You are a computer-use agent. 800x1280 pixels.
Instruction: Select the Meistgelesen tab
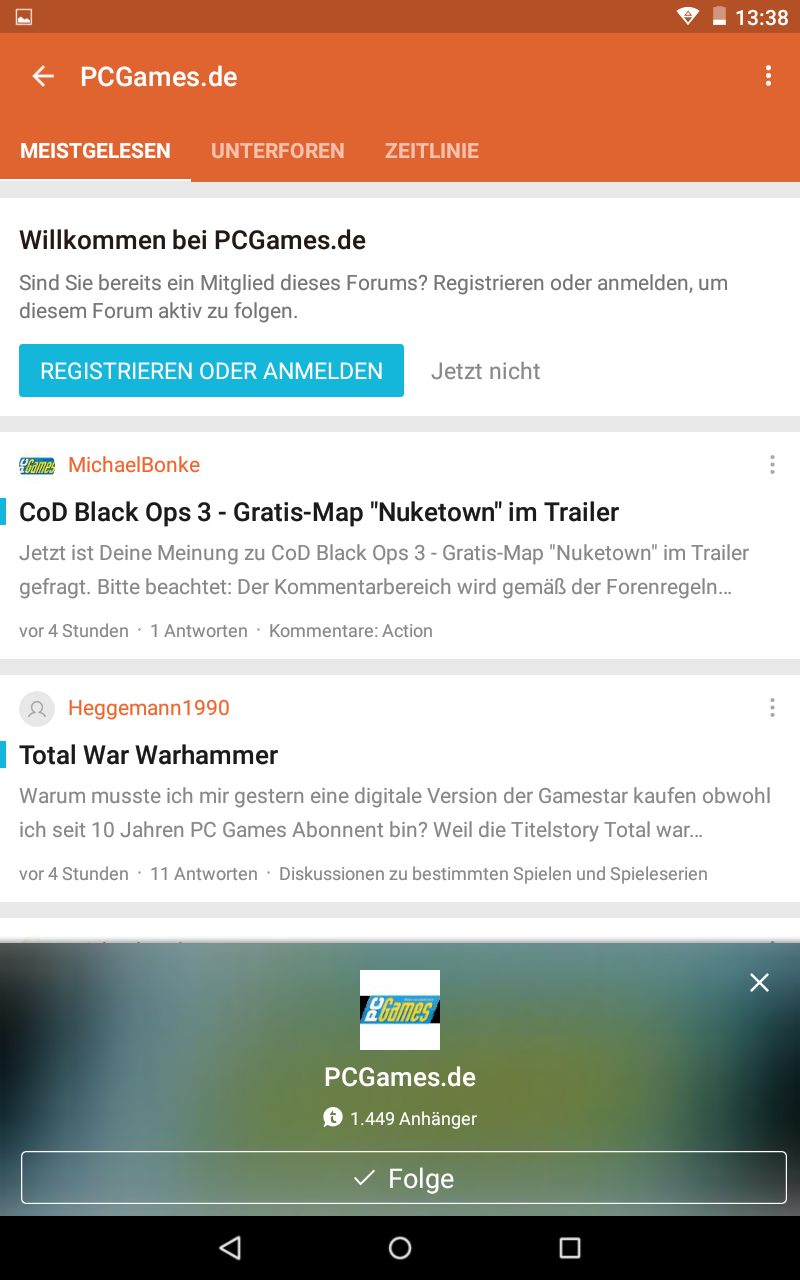point(95,151)
